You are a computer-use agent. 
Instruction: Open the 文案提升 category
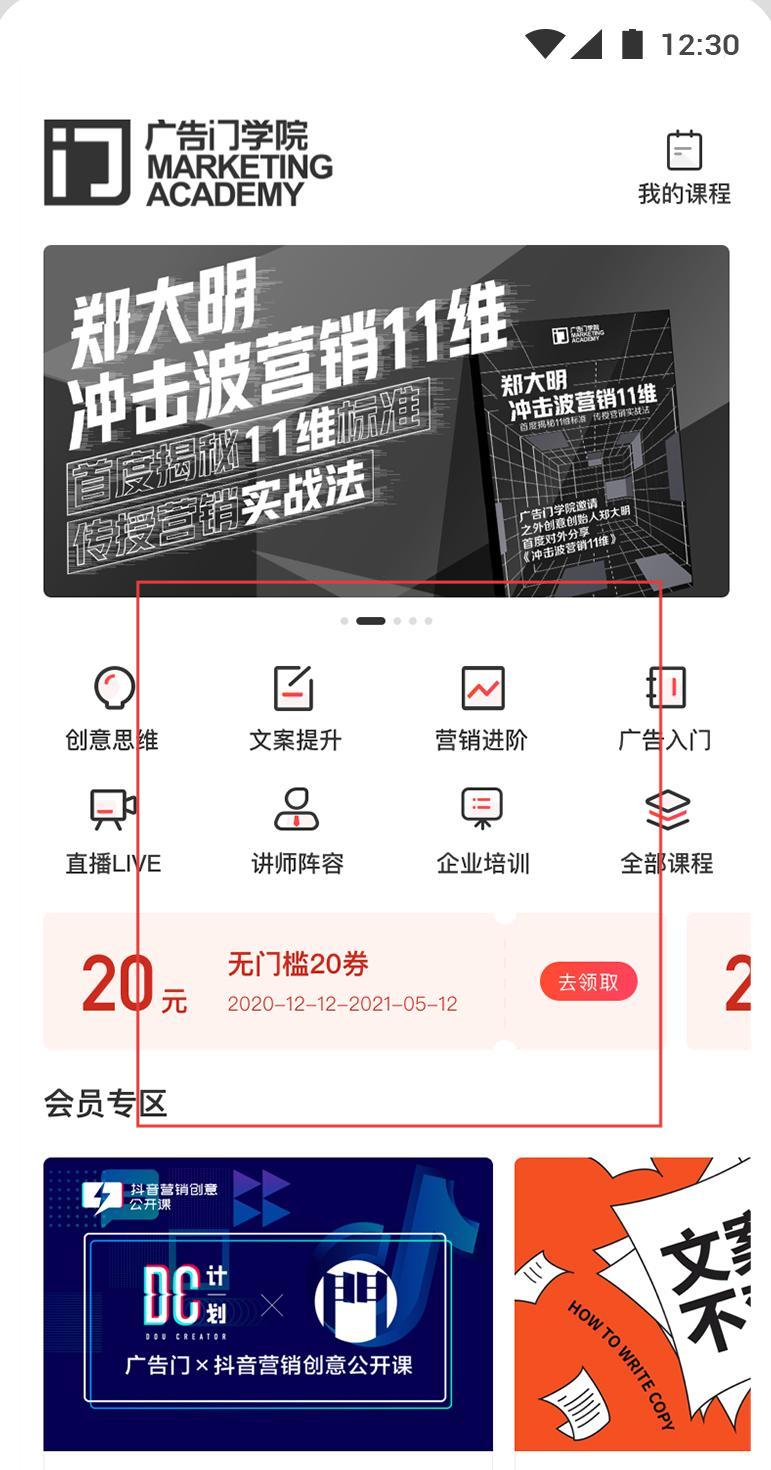295,709
